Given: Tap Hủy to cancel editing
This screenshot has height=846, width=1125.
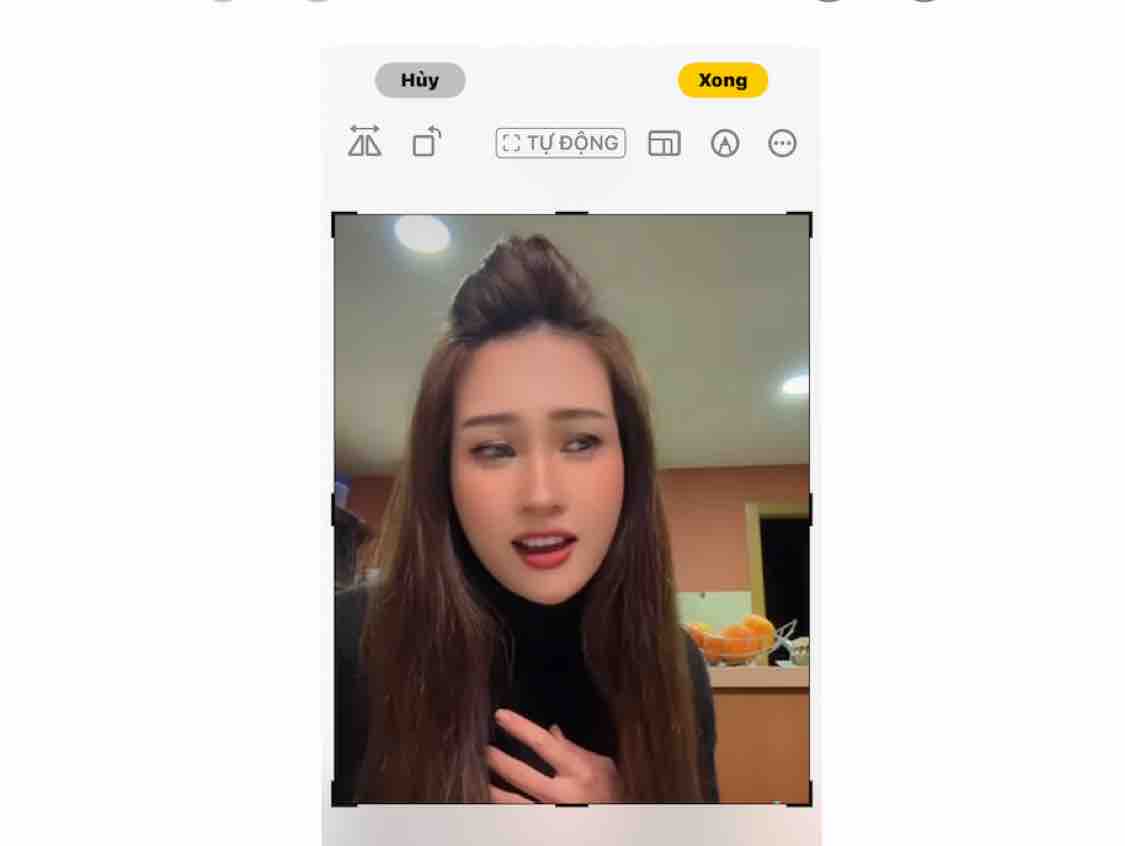Looking at the screenshot, I should click(x=420, y=80).
